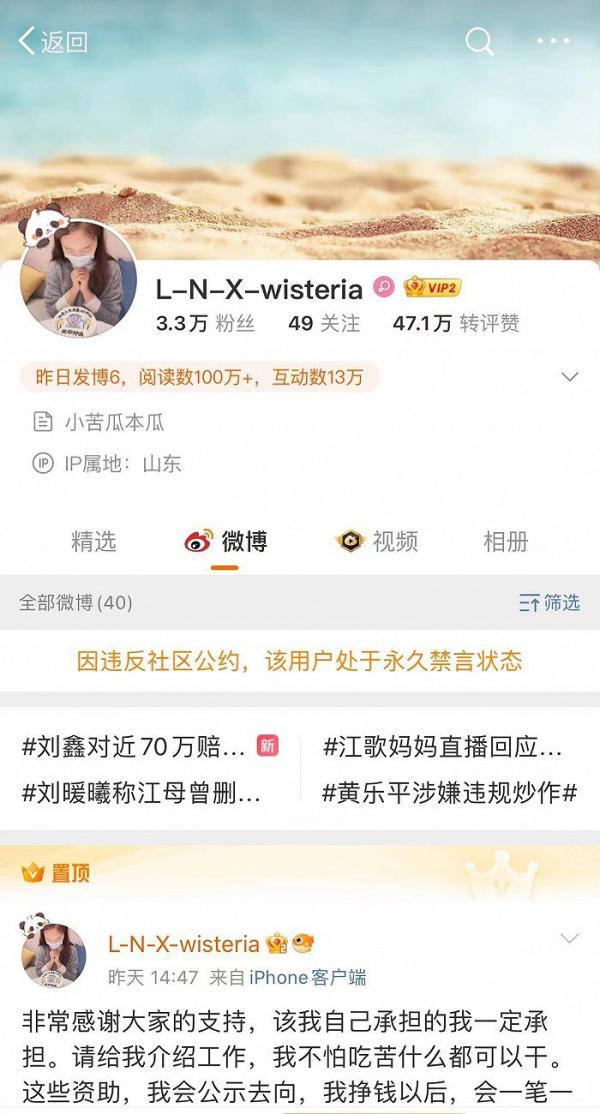Open the pinned post's author name L-N-X-wisteria
This screenshot has width=600, height=1114.
click(x=183, y=943)
